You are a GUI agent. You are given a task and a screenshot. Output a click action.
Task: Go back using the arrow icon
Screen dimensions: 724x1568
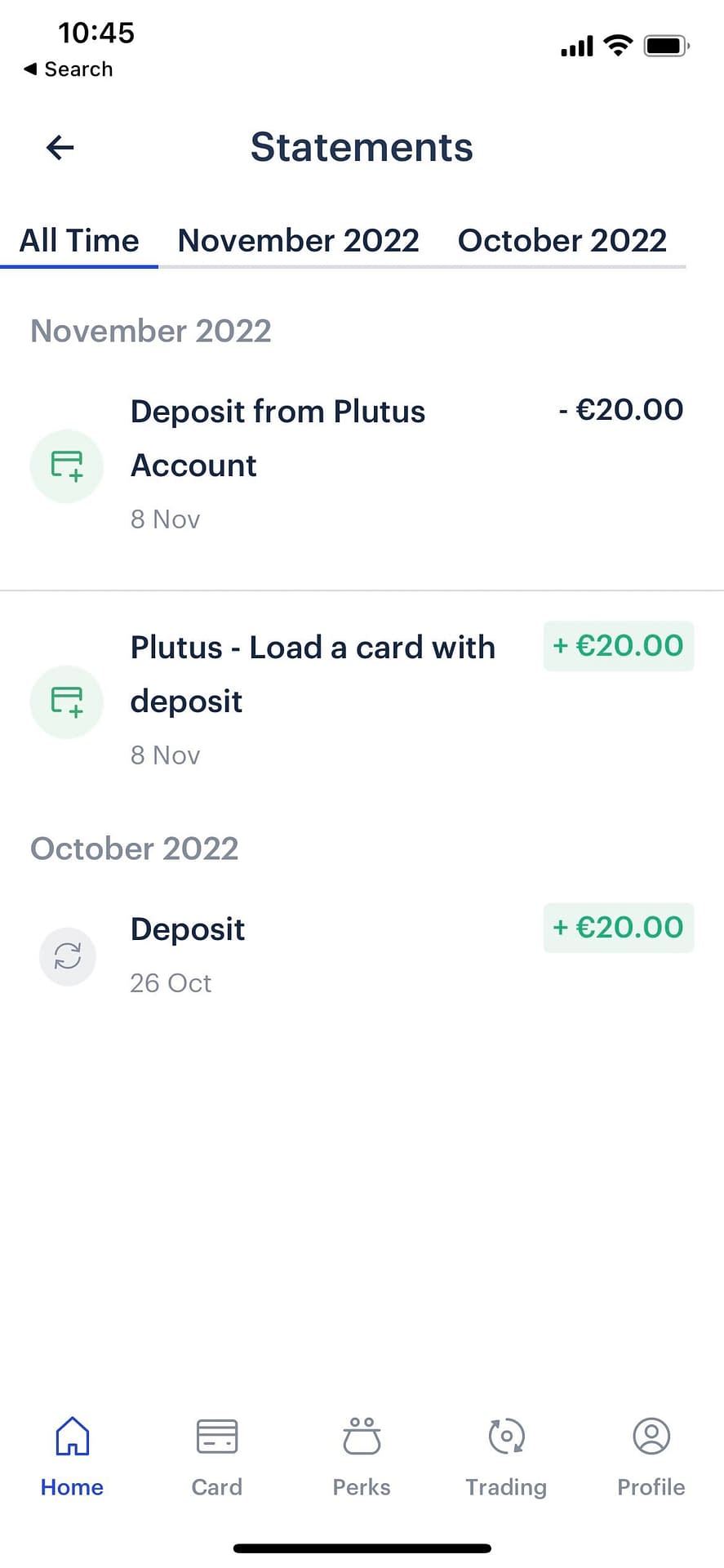(60, 148)
